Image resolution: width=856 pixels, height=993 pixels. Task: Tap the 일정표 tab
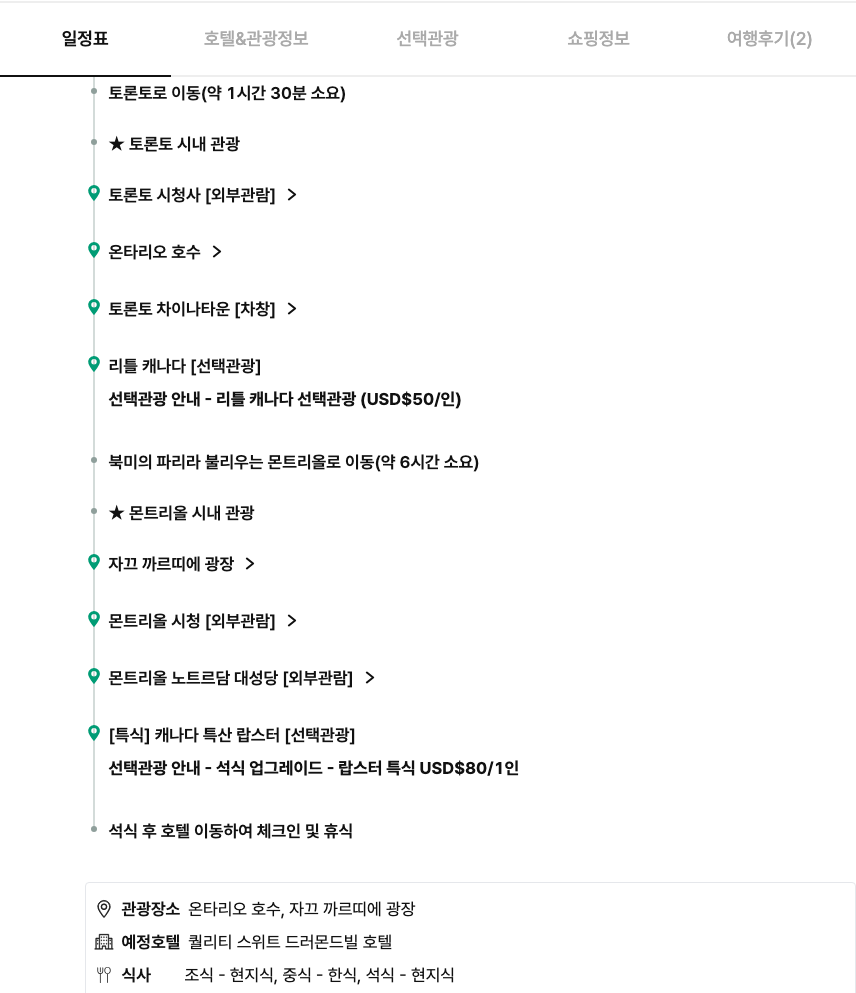[x=85, y=39]
